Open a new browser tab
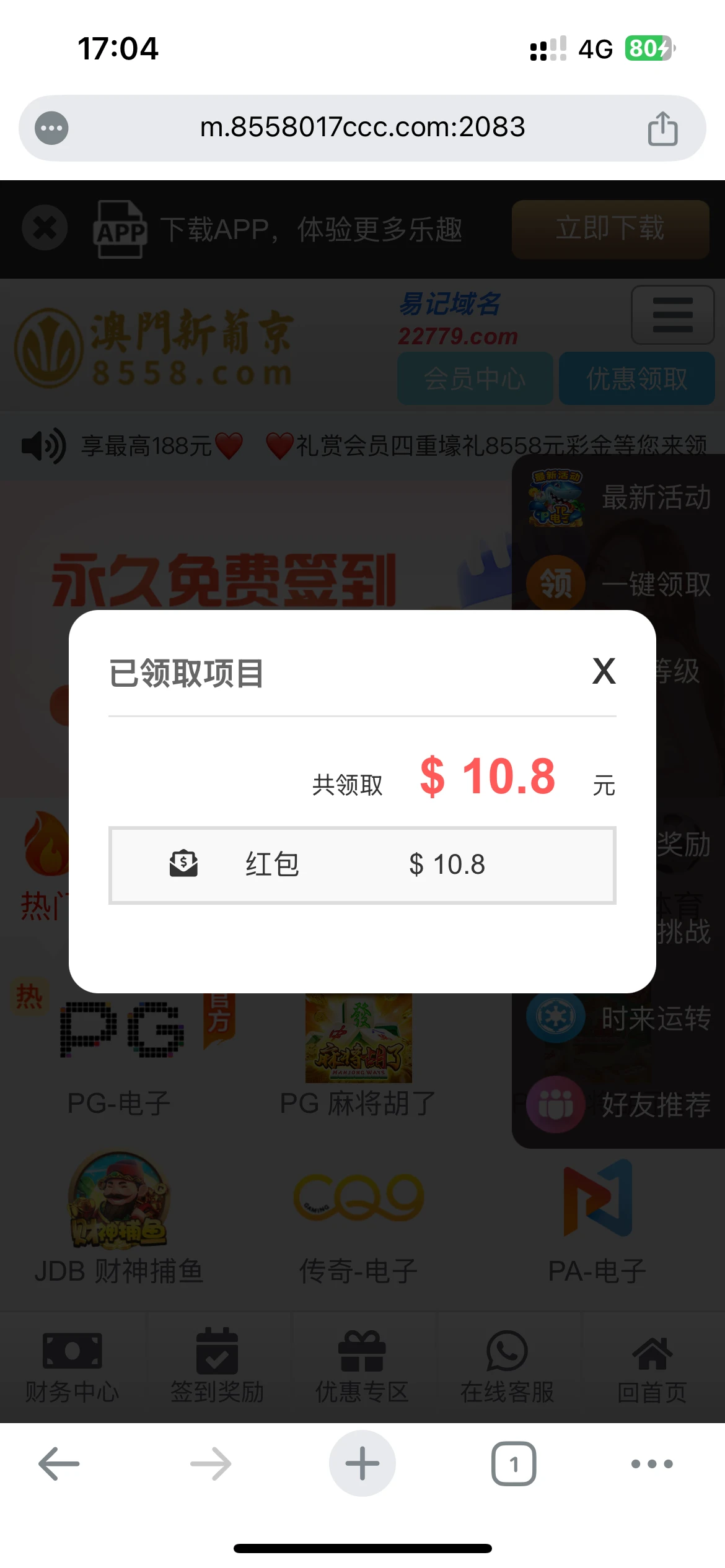725x1568 pixels. pos(362,1464)
